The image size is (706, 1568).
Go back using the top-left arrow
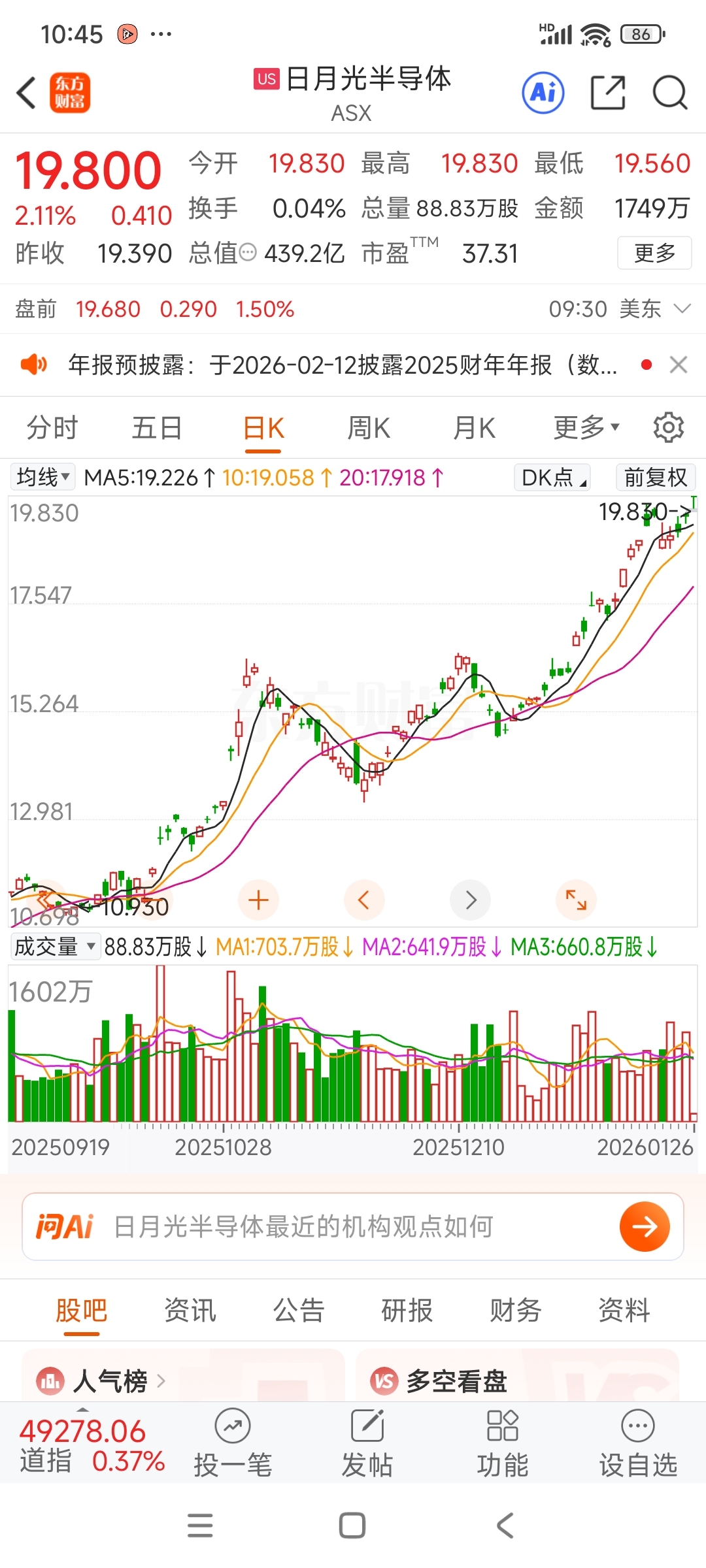point(26,92)
